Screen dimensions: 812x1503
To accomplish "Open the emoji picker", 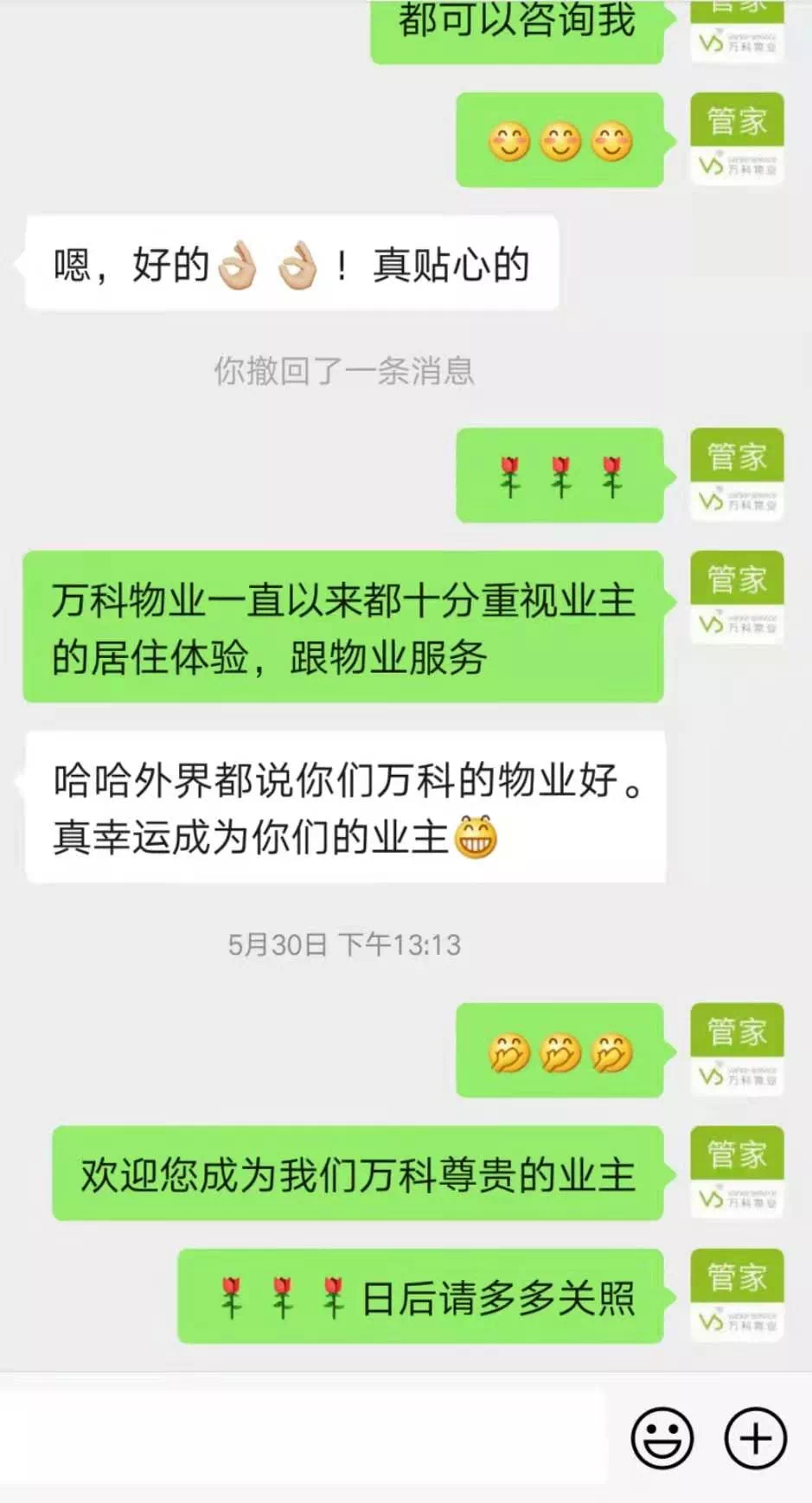I will (x=662, y=1438).
